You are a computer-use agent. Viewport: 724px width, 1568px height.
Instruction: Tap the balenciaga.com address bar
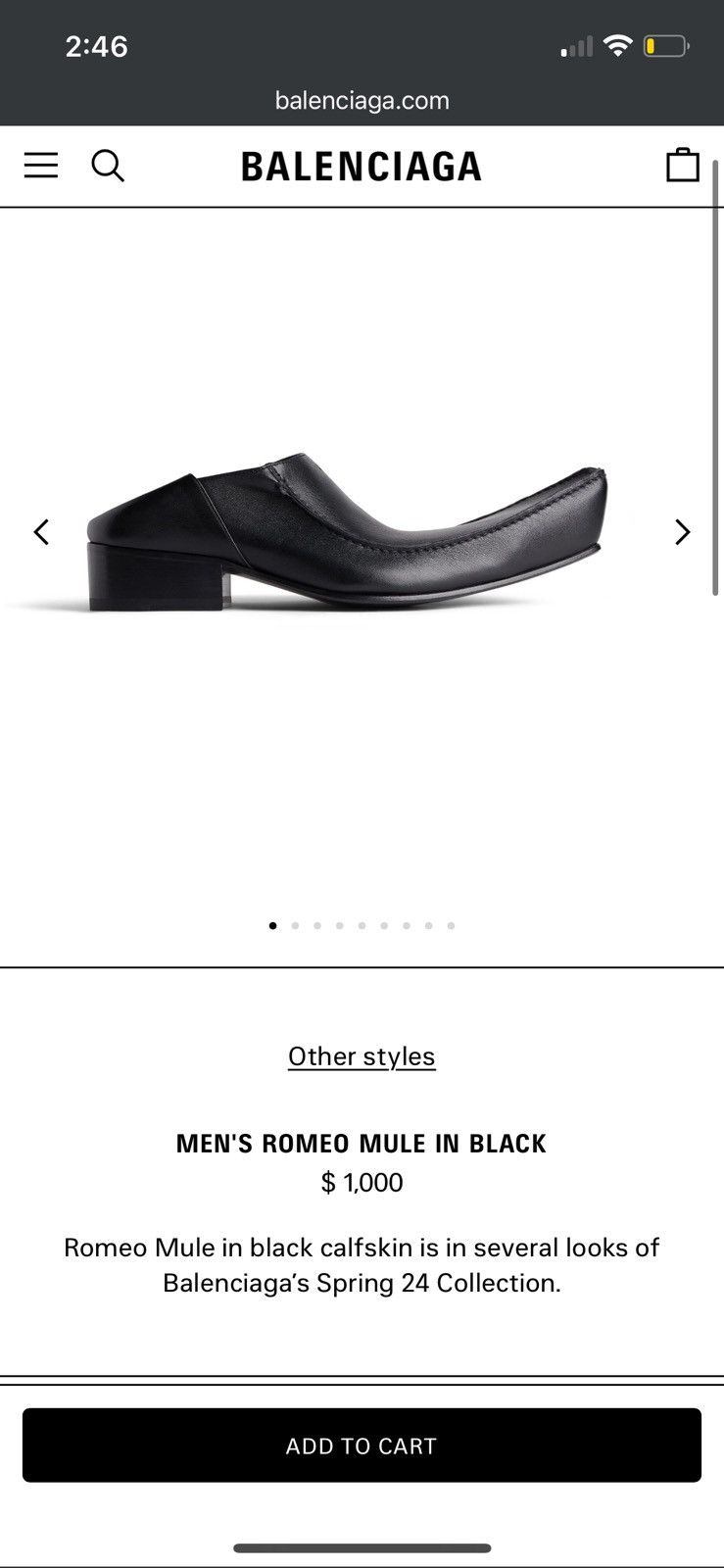pos(362,101)
